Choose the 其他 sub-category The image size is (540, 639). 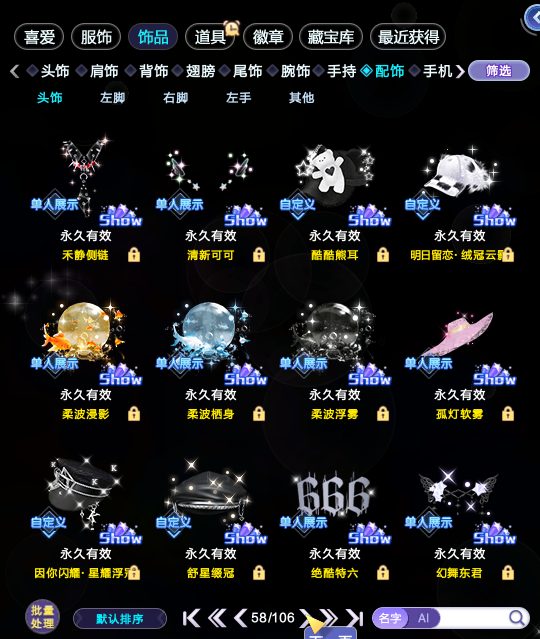pos(301,98)
